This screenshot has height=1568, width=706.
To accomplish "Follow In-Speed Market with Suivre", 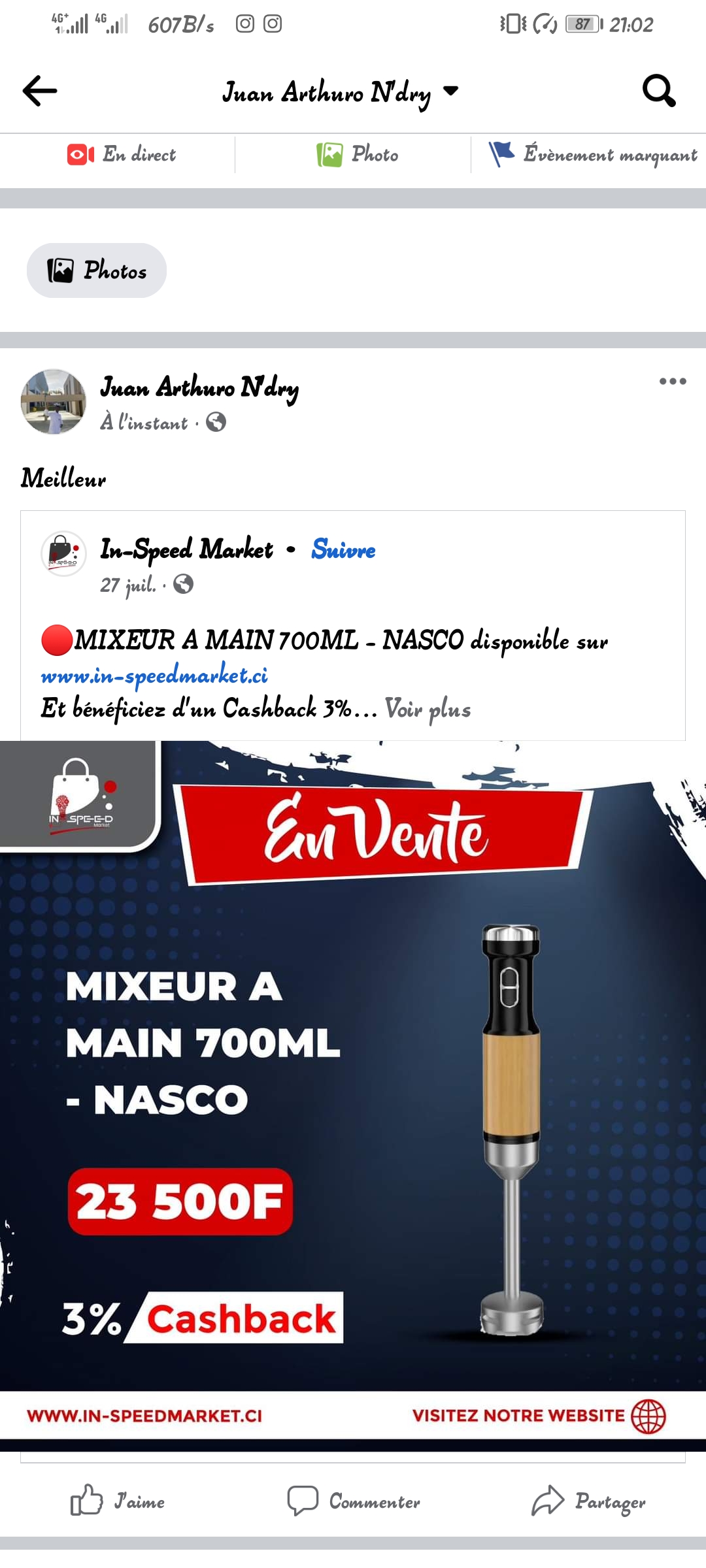I will [343, 549].
